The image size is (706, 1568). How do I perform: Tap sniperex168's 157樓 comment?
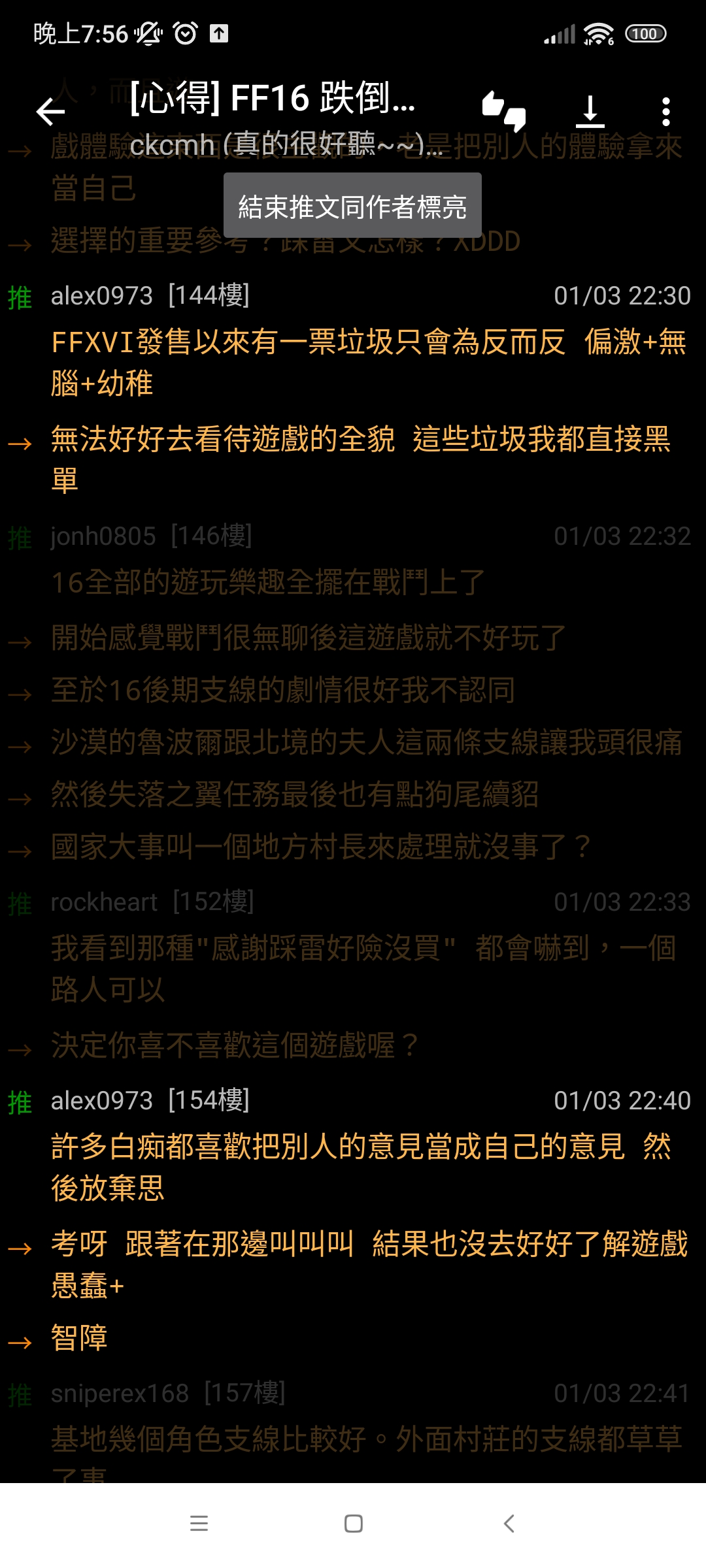click(x=353, y=1428)
